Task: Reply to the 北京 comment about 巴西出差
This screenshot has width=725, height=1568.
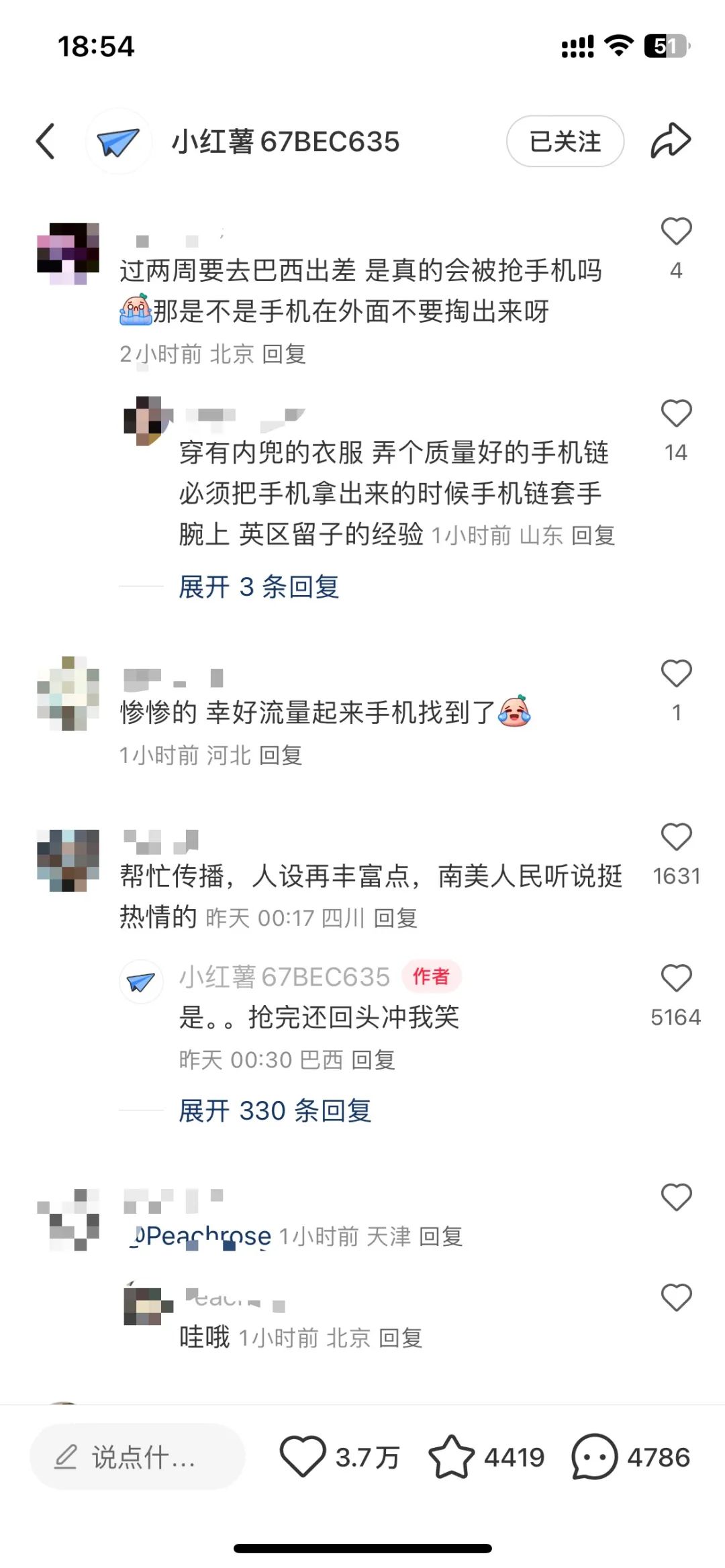Action: click(284, 354)
